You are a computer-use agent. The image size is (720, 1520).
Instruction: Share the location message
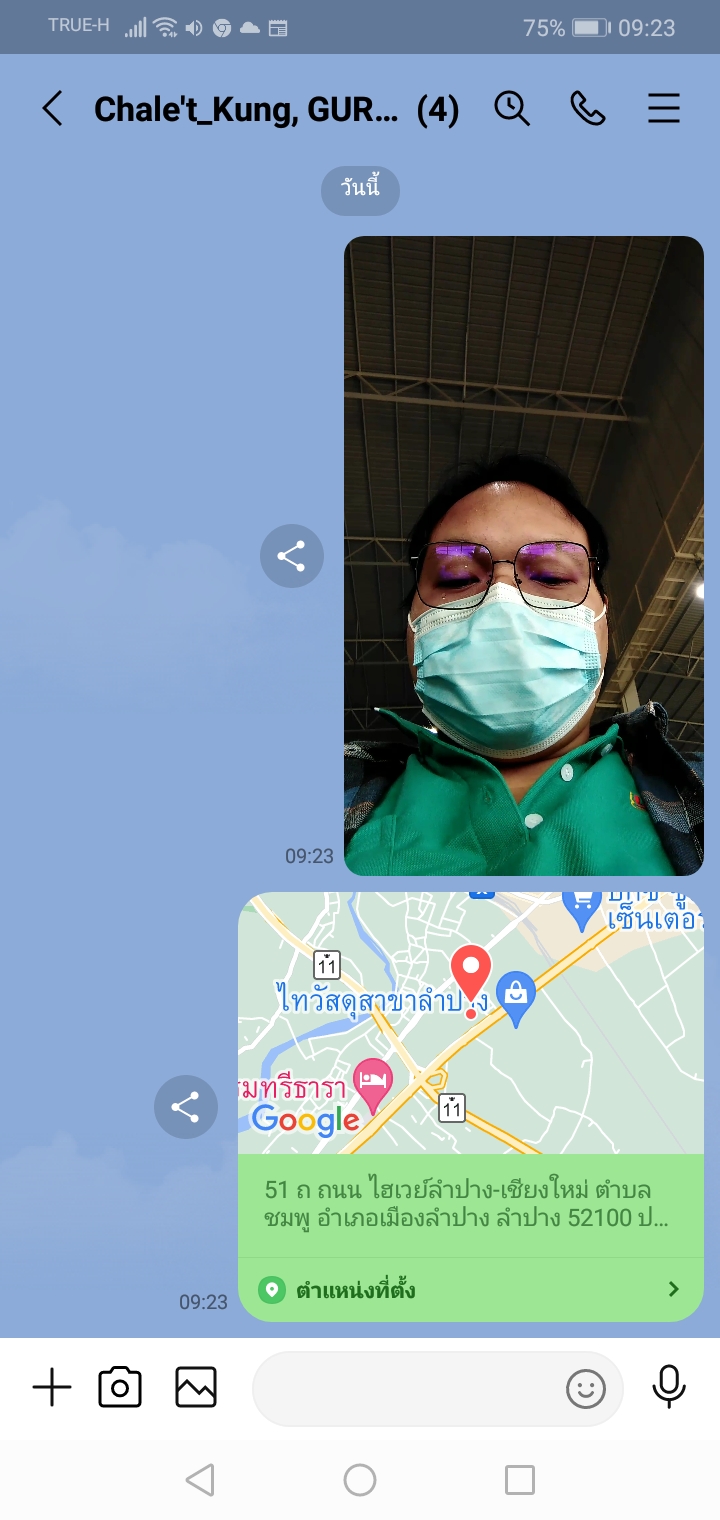(x=186, y=1107)
